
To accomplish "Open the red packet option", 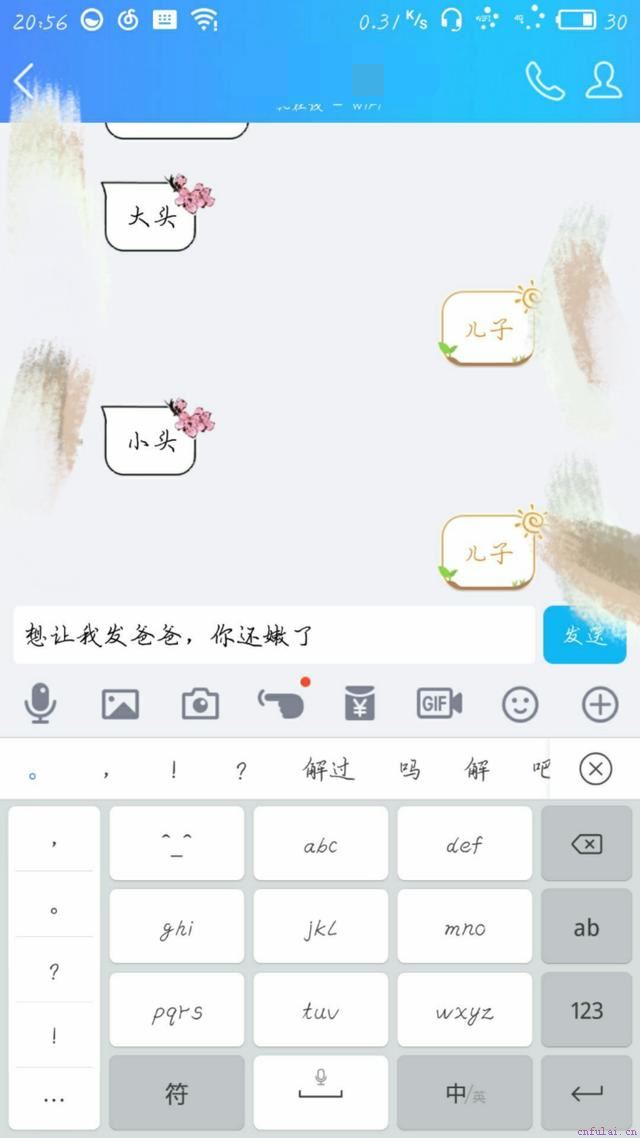I will pos(360,704).
